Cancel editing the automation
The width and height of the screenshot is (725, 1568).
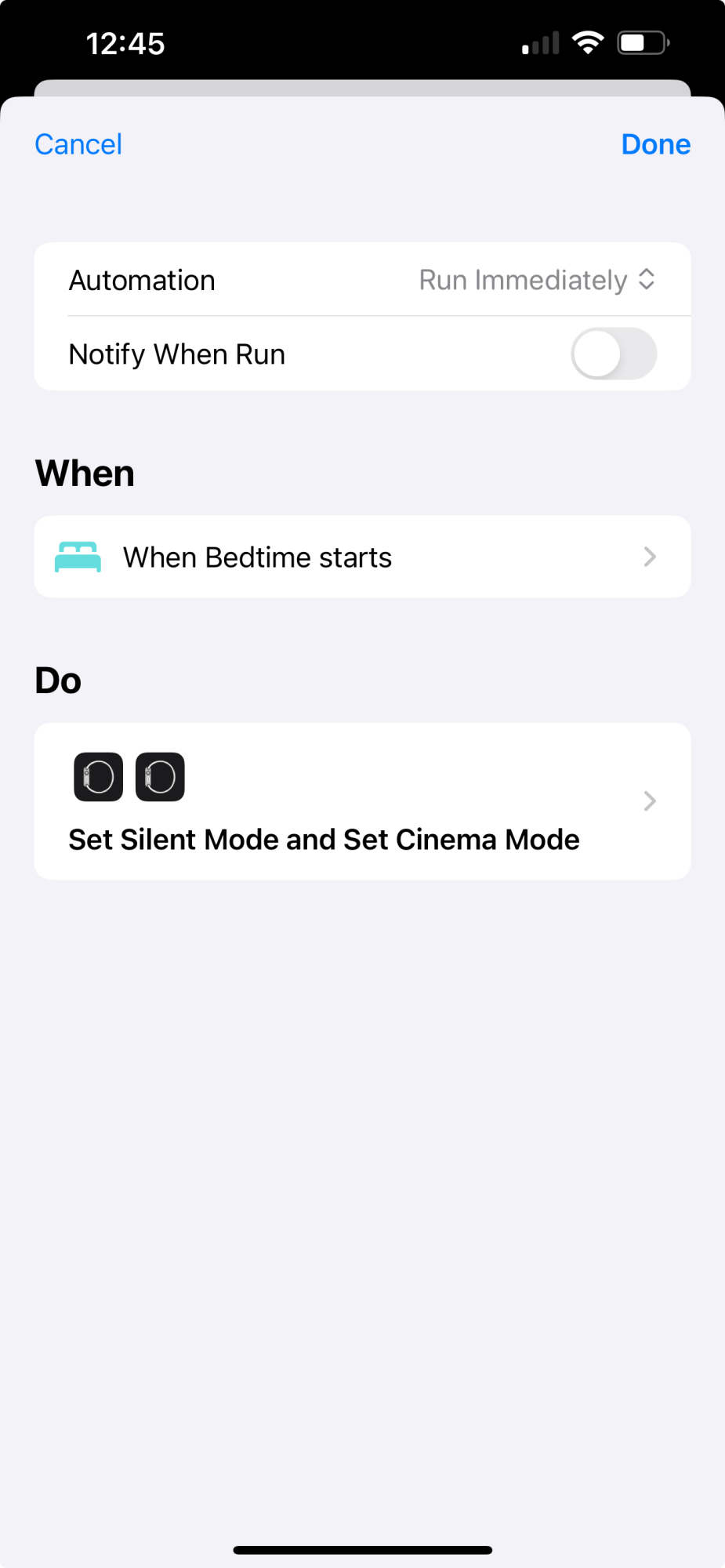point(78,144)
